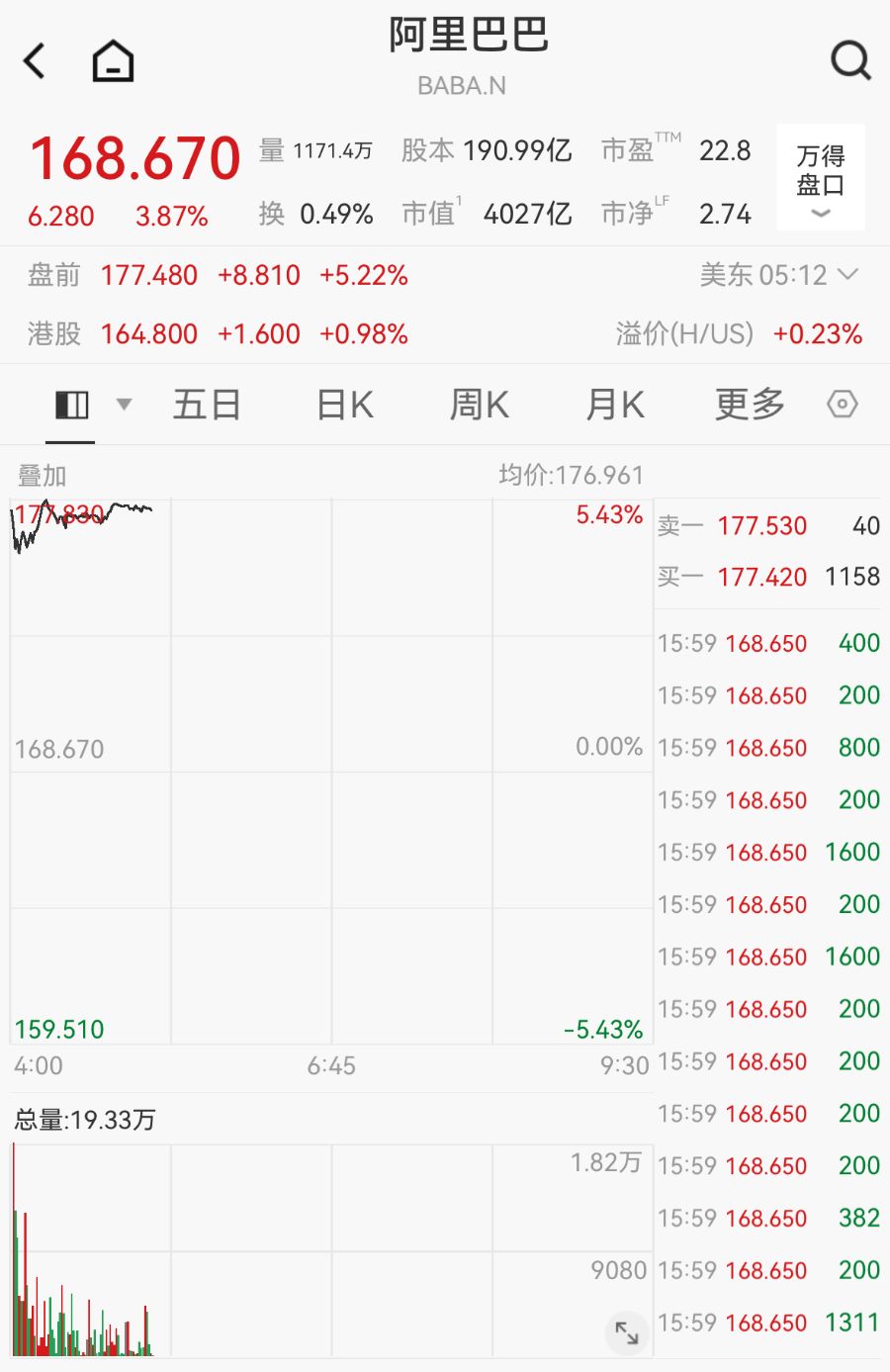Open the search icon
This screenshot has width=890, height=1372.
851,60
